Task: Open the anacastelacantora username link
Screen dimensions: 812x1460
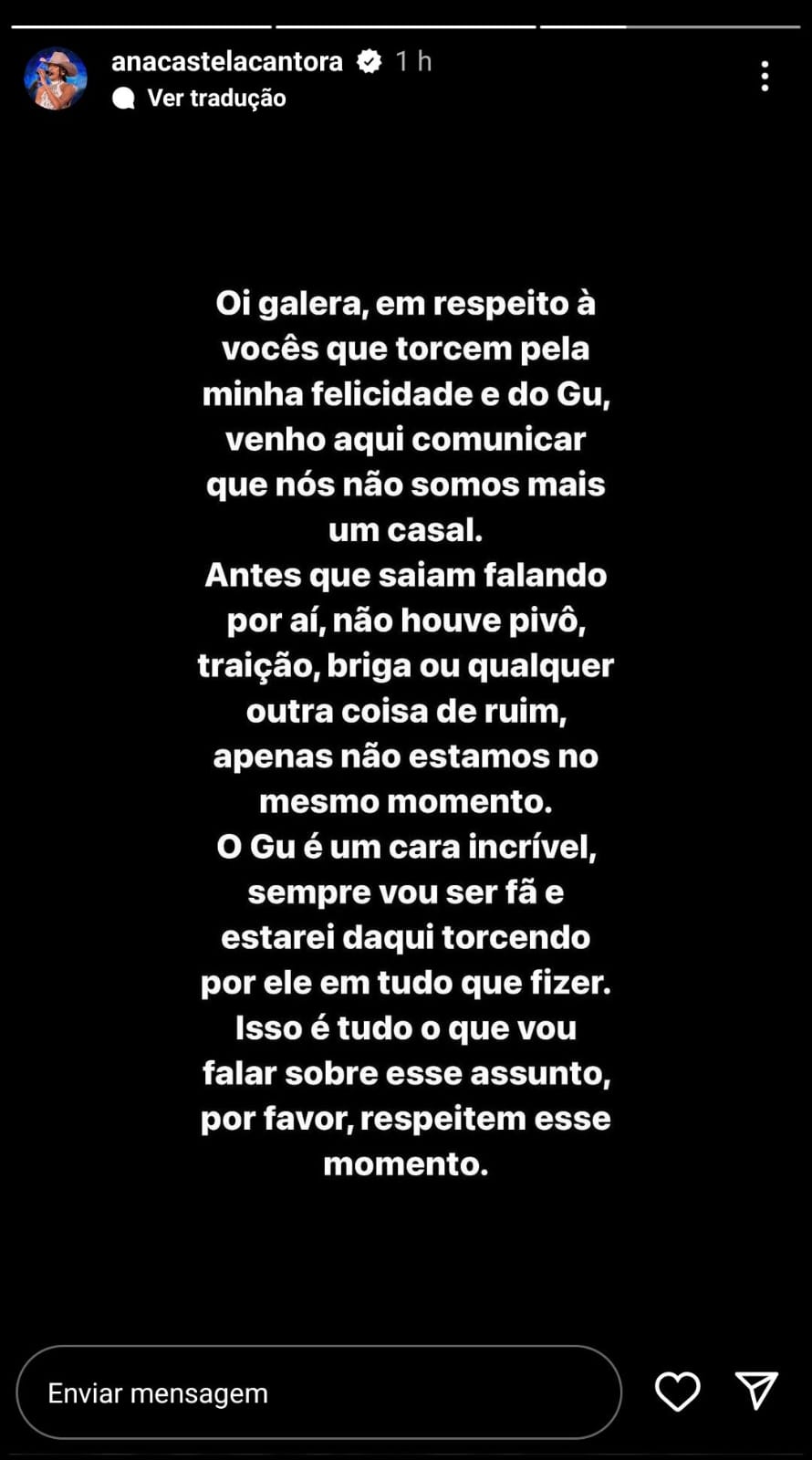Action: tap(226, 61)
